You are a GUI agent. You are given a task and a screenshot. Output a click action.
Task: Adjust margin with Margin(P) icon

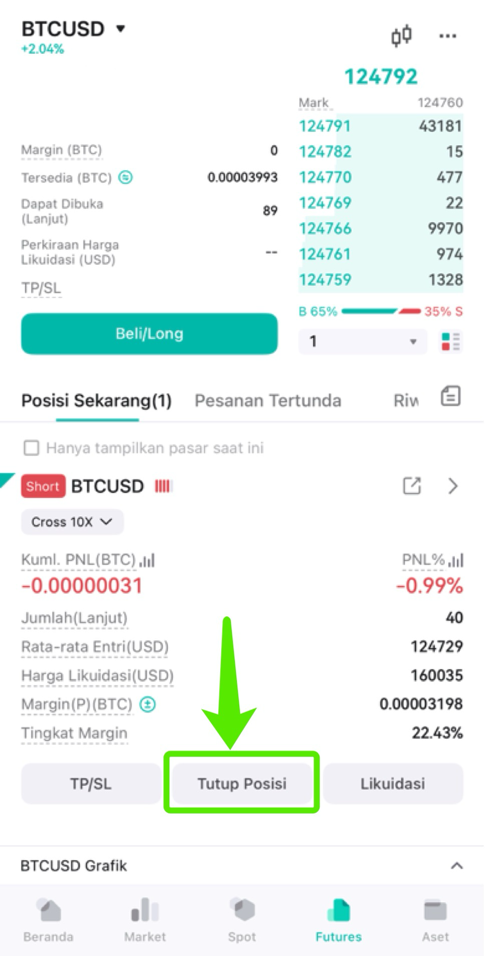[x=147, y=705]
